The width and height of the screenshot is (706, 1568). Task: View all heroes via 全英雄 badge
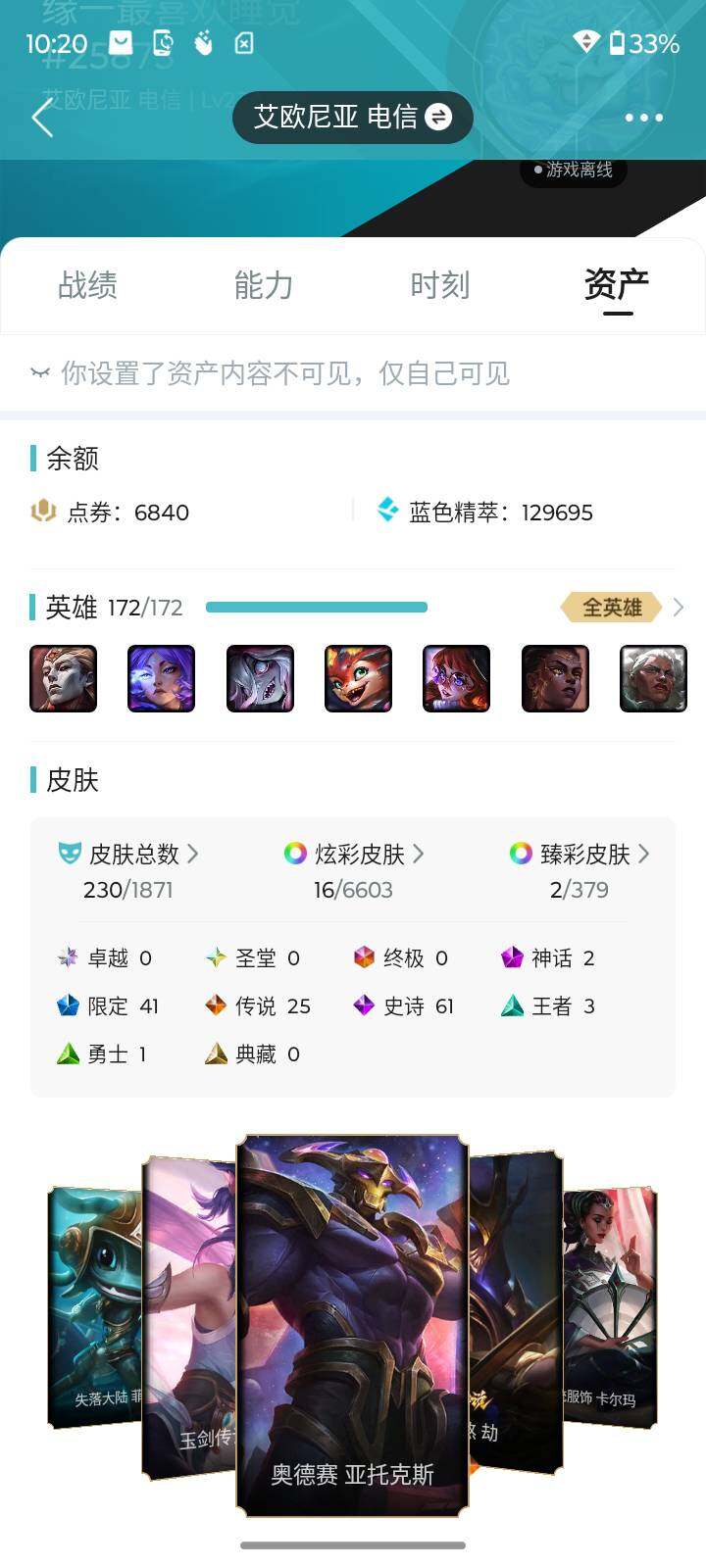pyautogui.click(x=618, y=608)
